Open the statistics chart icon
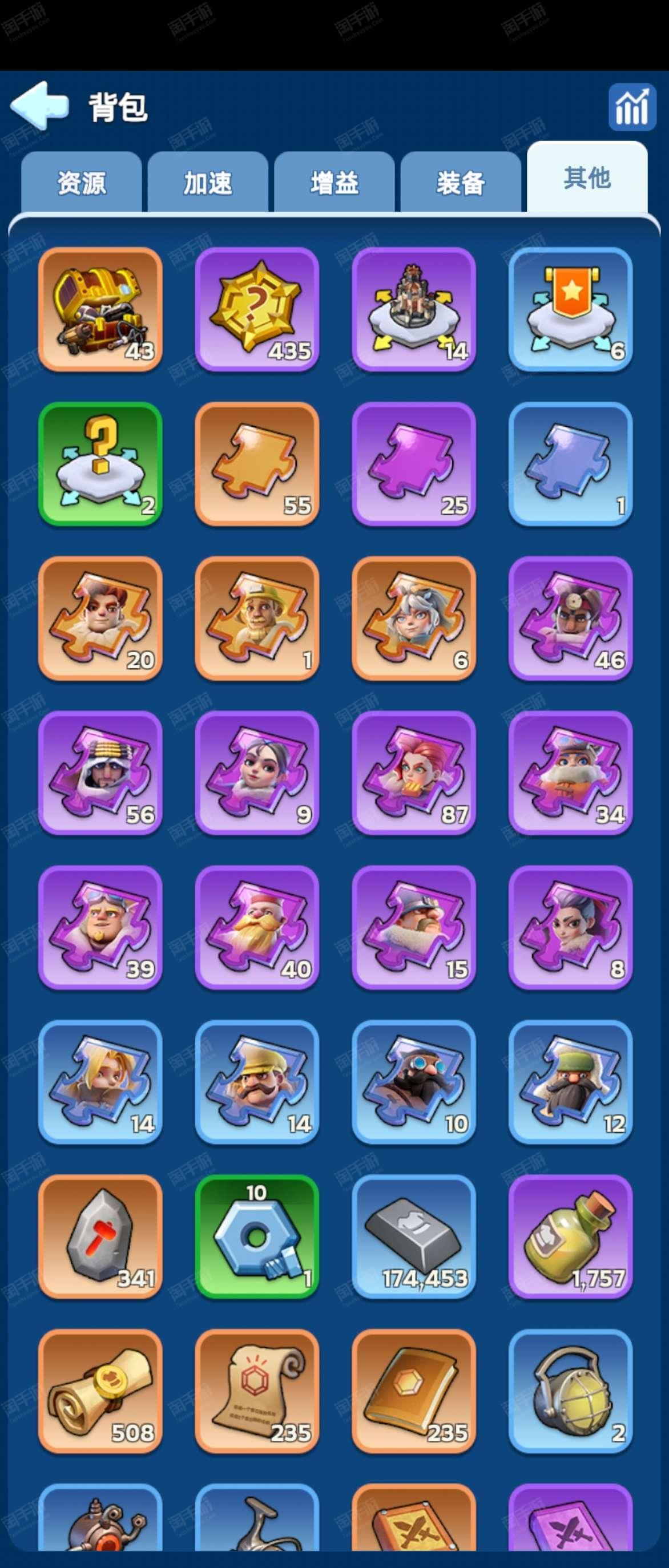This screenshot has width=669, height=1568. tap(632, 107)
